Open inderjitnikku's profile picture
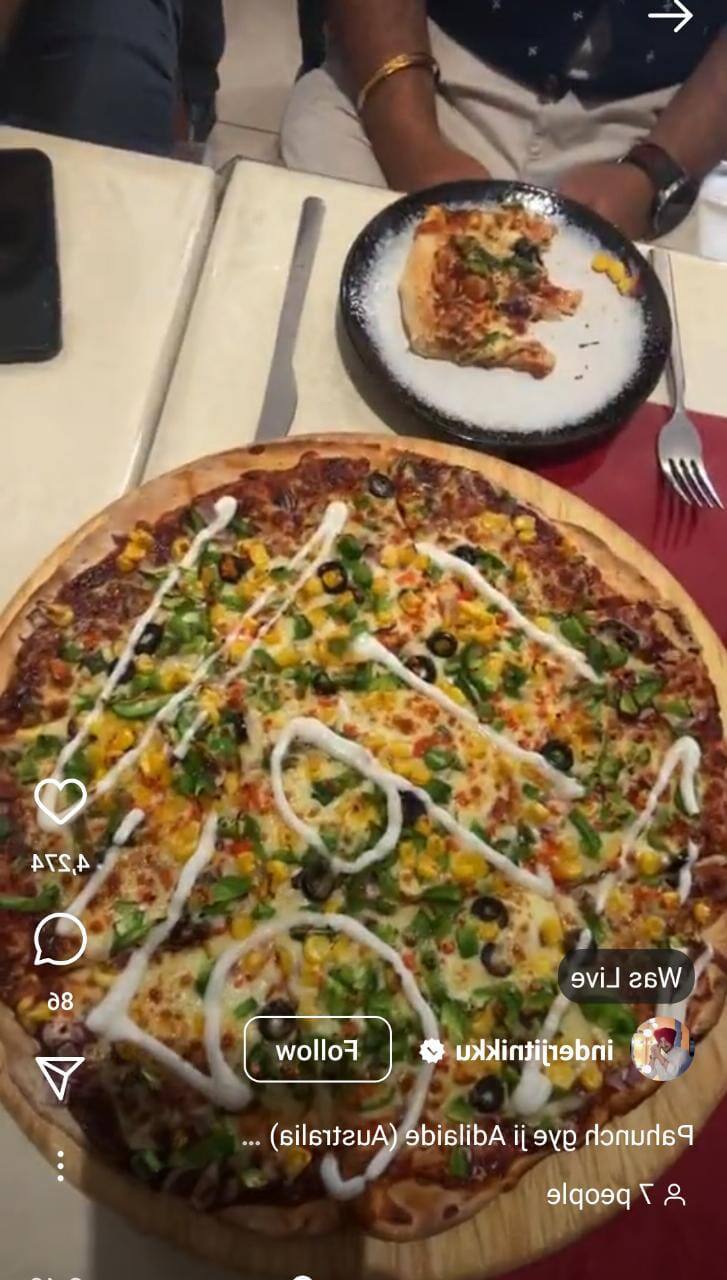This screenshot has height=1280, width=727. tap(661, 1050)
